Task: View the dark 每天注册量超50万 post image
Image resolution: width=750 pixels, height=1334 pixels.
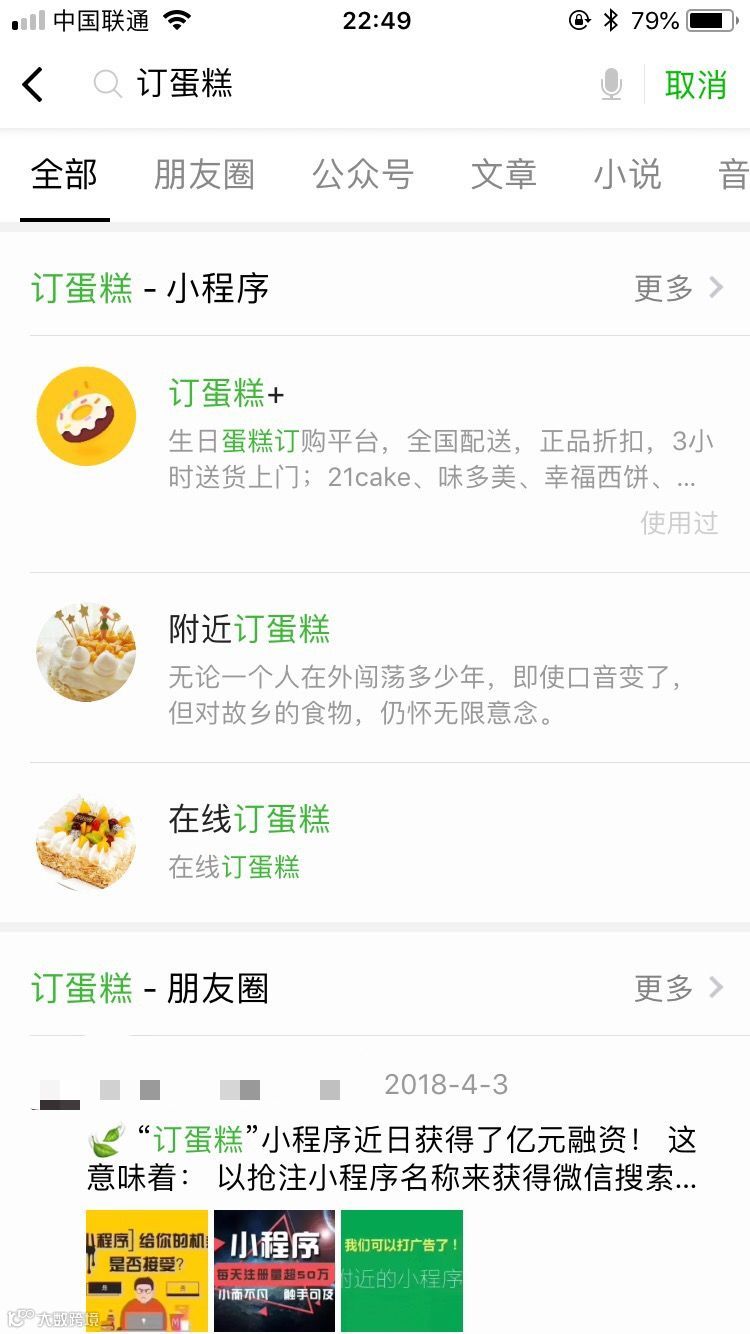Action: [x=274, y=1270]
